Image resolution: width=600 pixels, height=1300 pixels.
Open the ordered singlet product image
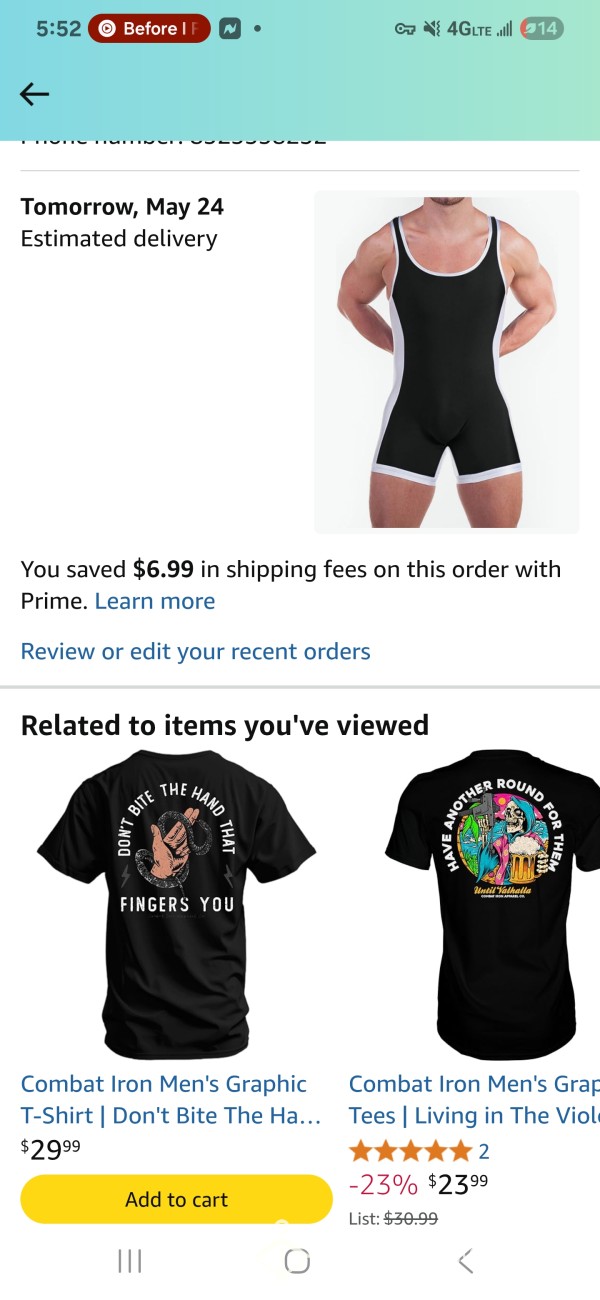[x=447, y=362]
